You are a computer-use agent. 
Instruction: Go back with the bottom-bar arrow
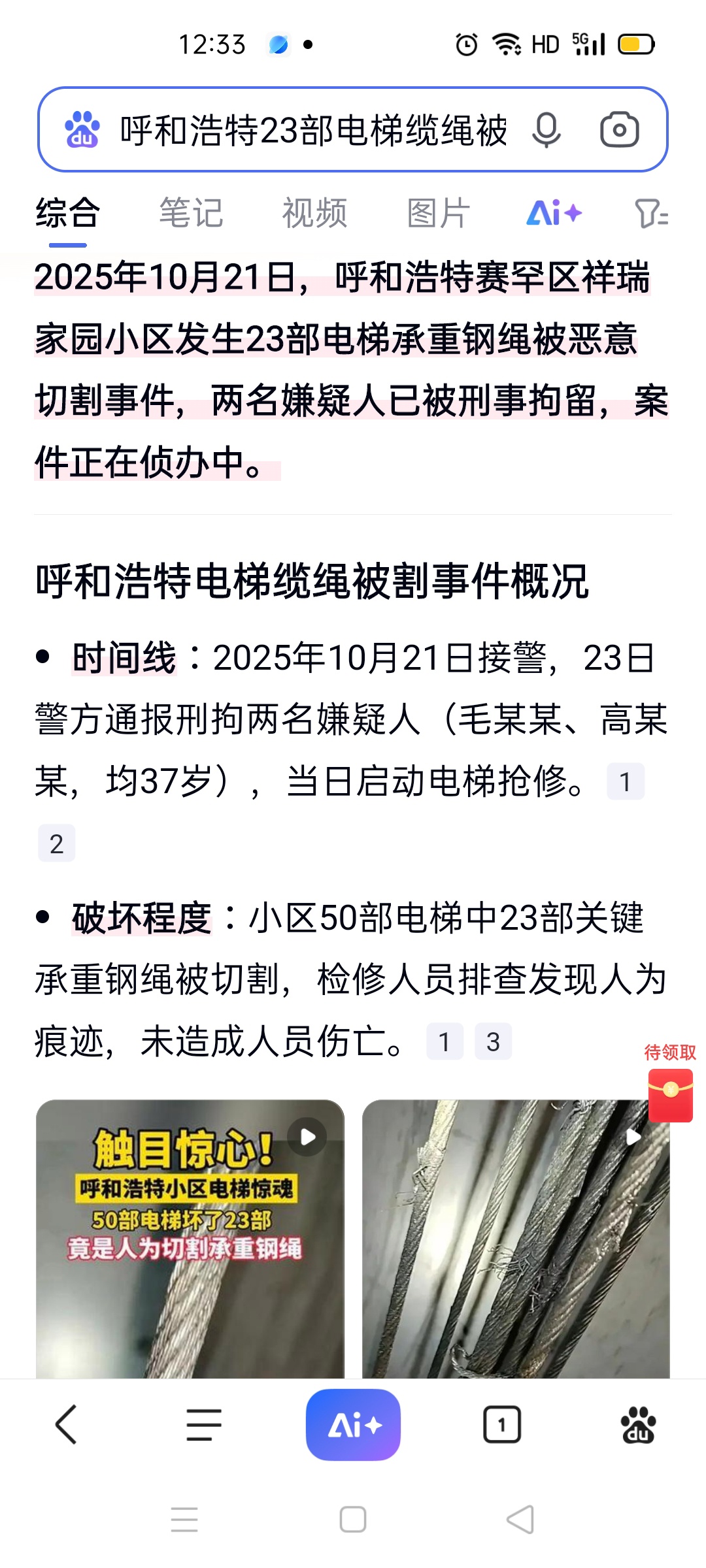click(67, 1424)
